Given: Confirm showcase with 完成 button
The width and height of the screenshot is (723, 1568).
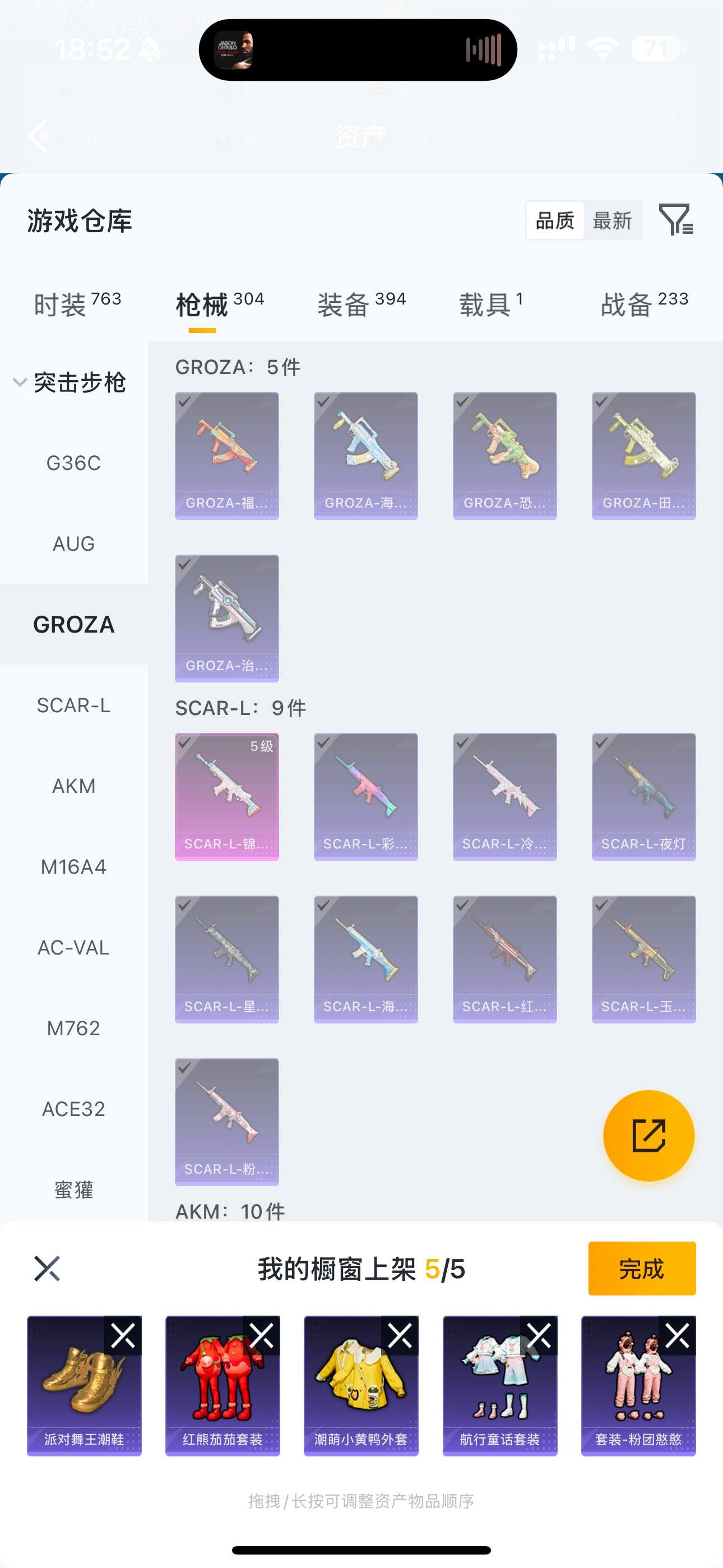Looking at the screenshot, I should pos(641,1269).
